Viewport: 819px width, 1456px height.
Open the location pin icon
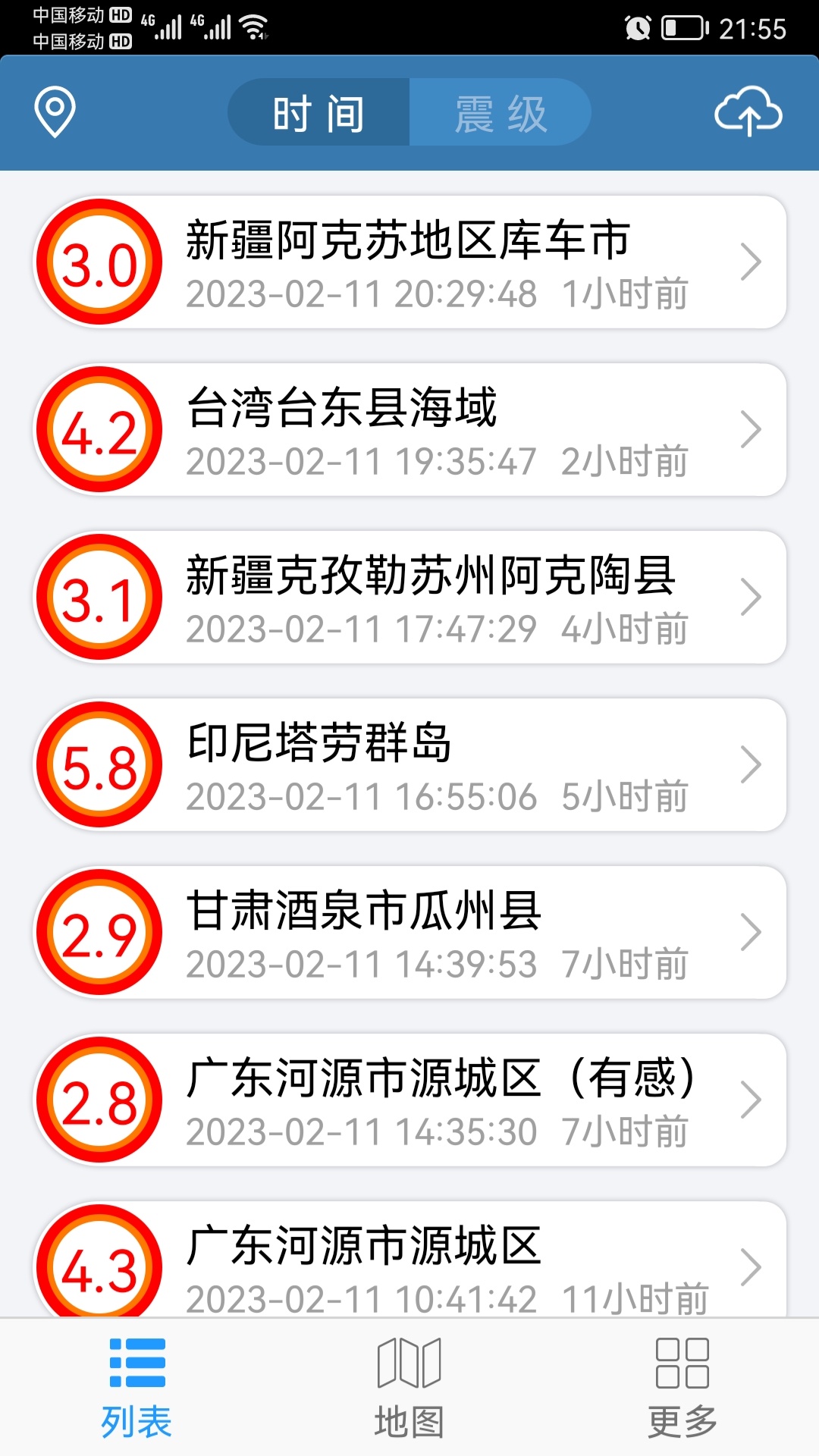(x=53, y=111)
